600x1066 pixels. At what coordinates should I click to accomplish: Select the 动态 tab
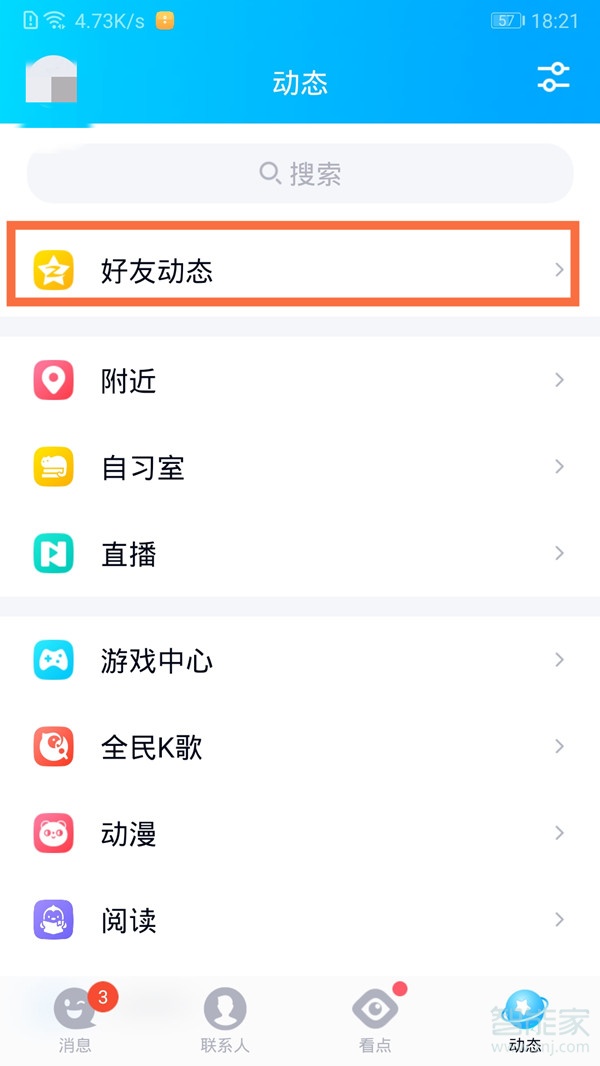(525, 1020)
